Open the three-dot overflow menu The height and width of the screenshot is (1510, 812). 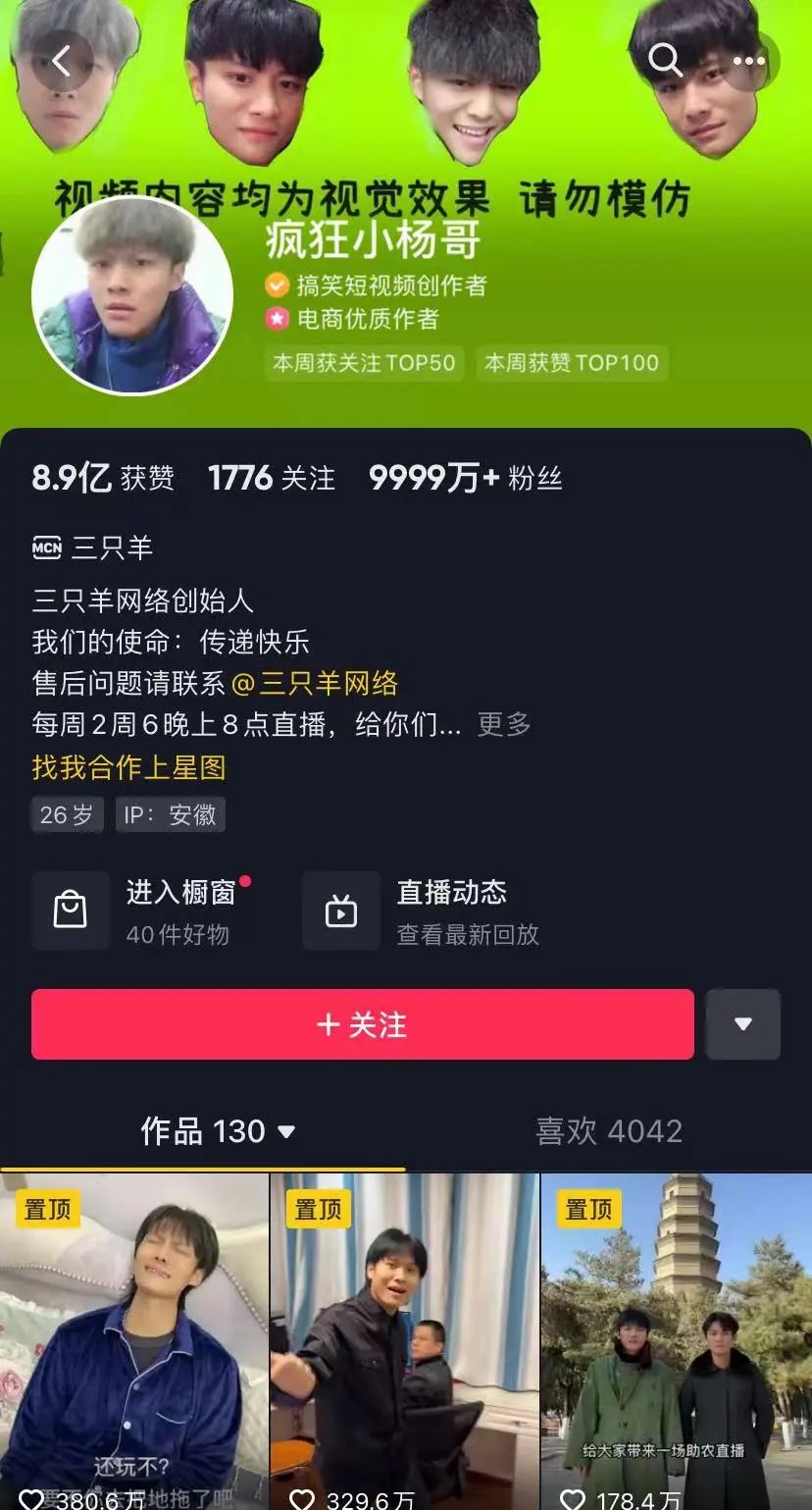tap(749, 61)
